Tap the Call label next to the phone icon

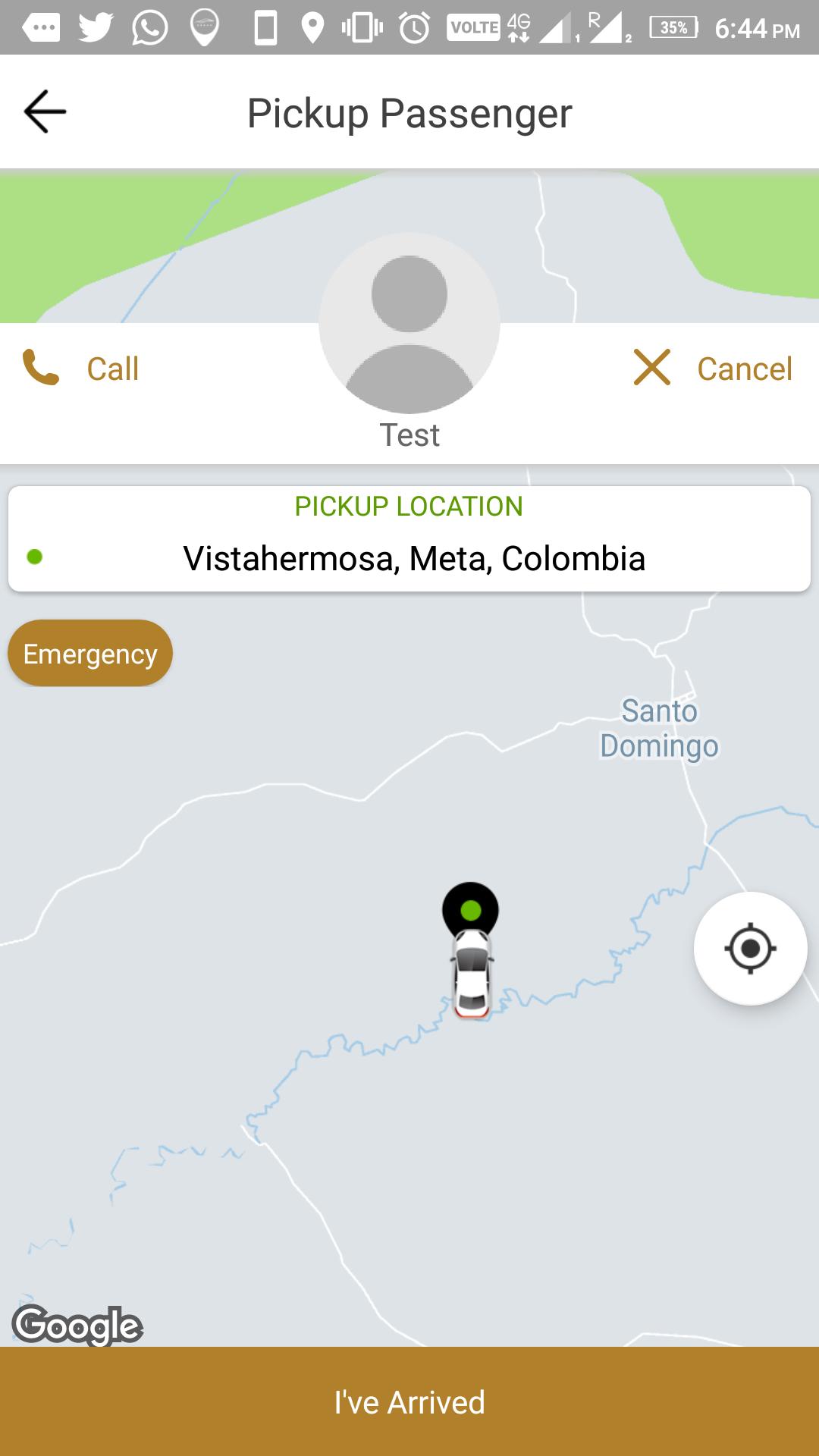[x=111, y=369]
